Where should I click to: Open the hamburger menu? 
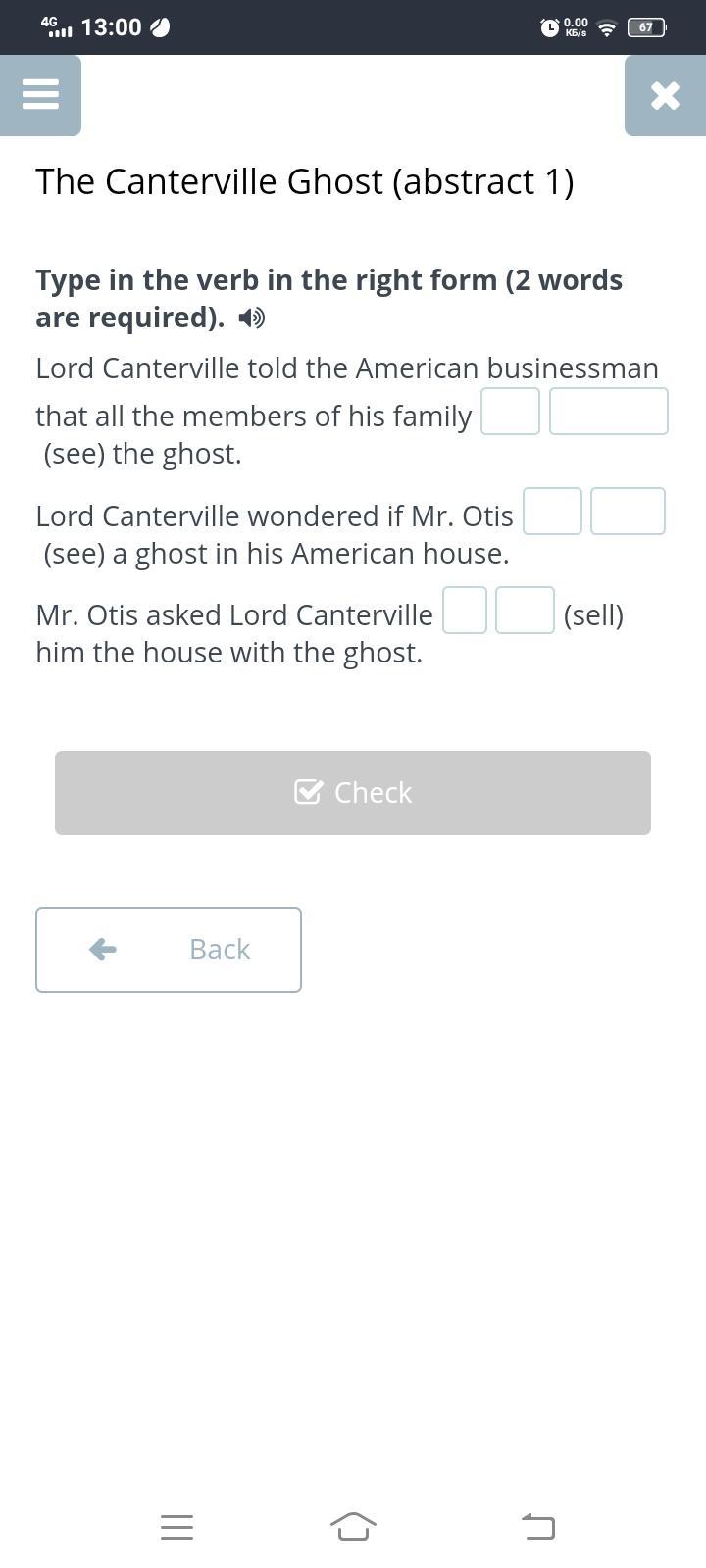click(40, 95)
